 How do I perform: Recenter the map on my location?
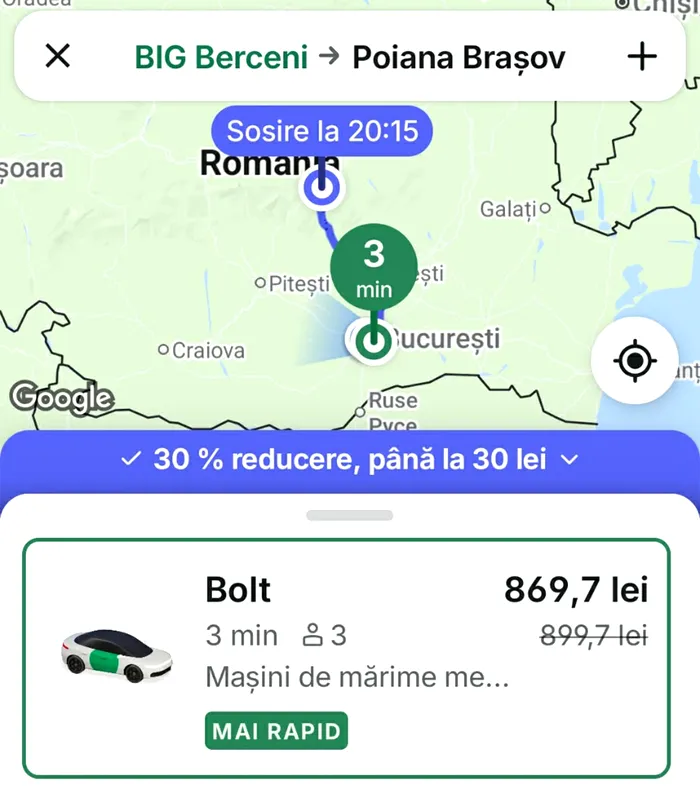(634, 360)
